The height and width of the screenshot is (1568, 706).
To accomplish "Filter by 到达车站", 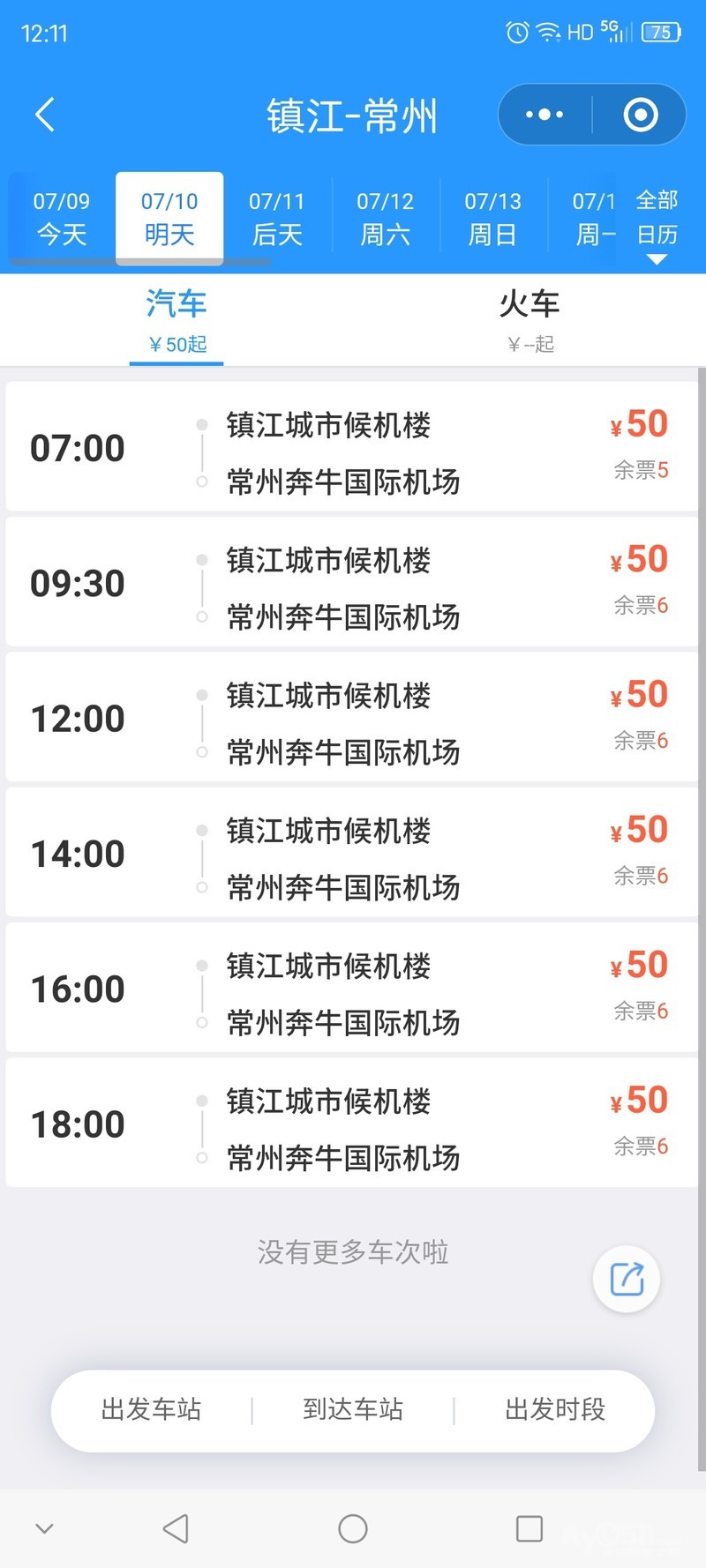I will click(353, 1410).
